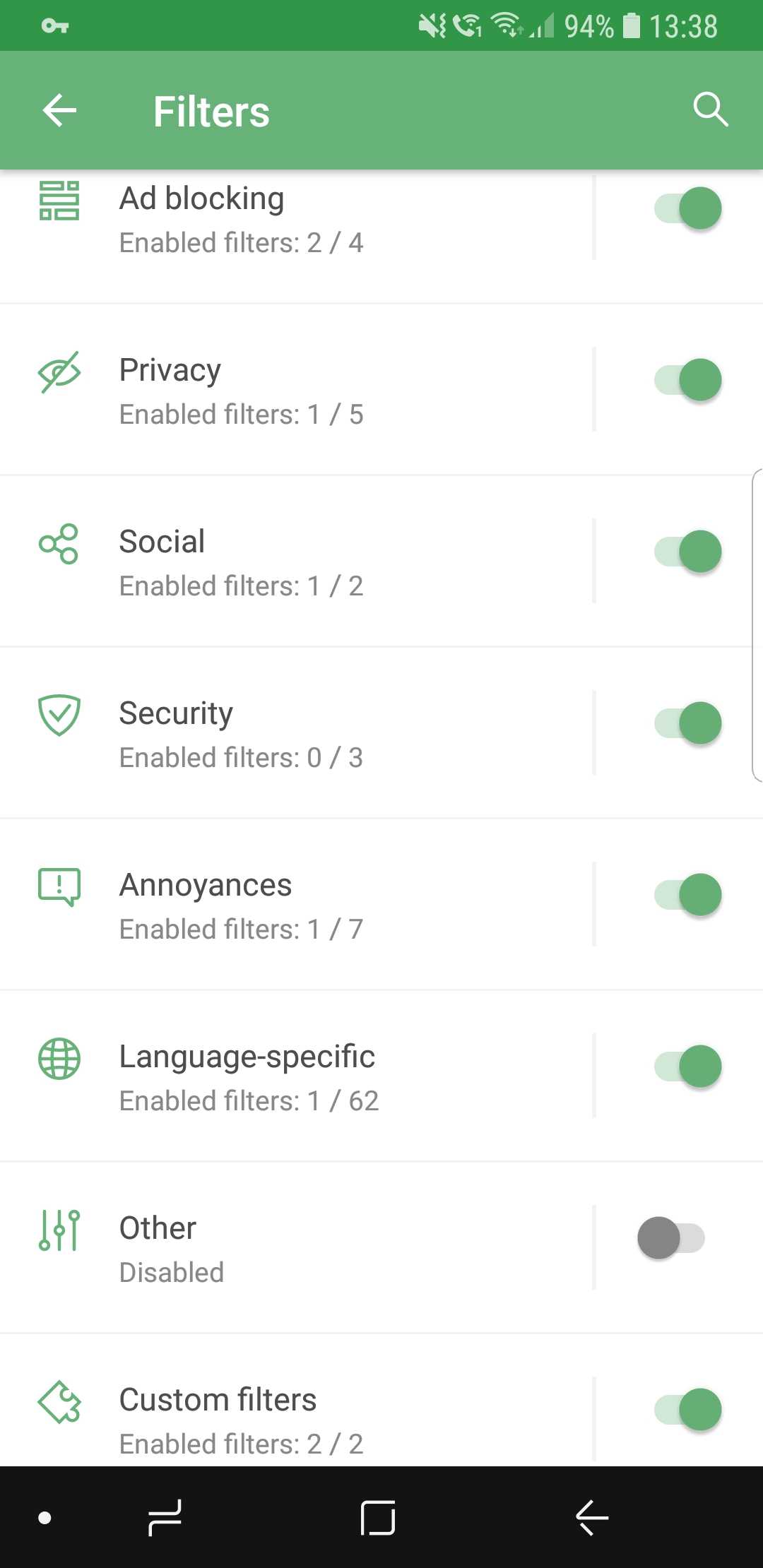Disable the Privacy filters switch
The width and height of the screenshot is (763, 1568).
click(x=688, y=380)
